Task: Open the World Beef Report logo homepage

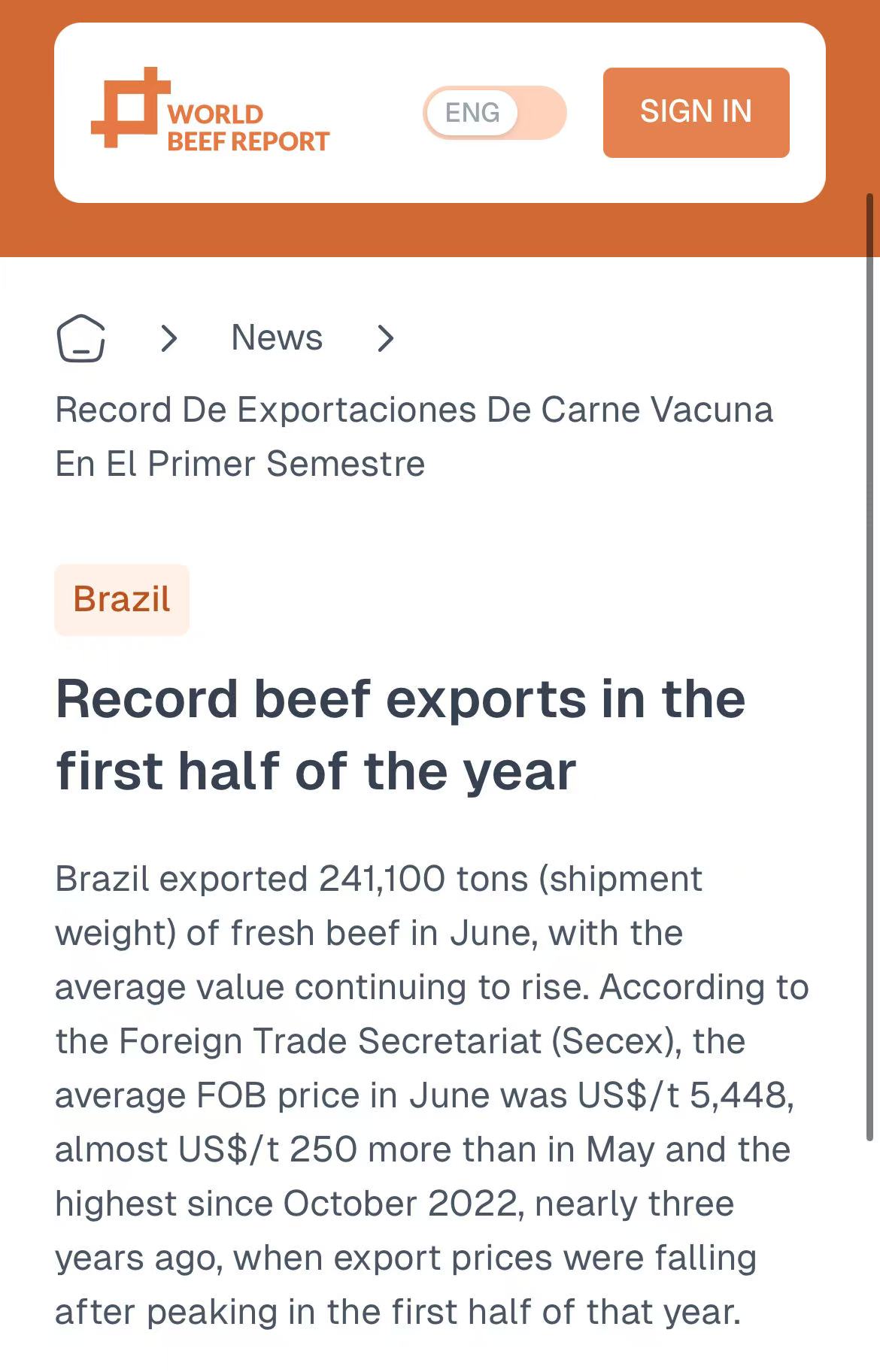Action: pos(211,111)
